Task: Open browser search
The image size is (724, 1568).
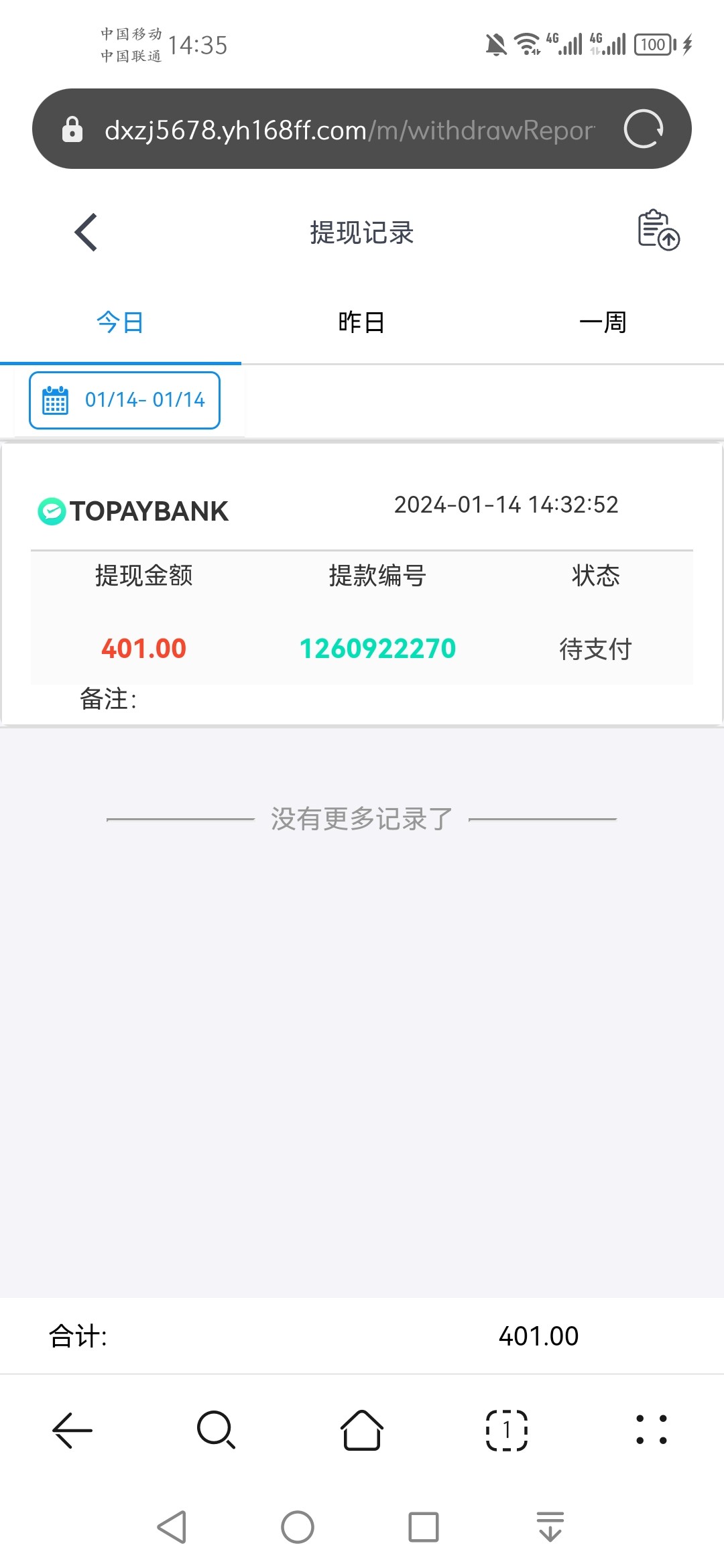Action: pos(217,1430)
